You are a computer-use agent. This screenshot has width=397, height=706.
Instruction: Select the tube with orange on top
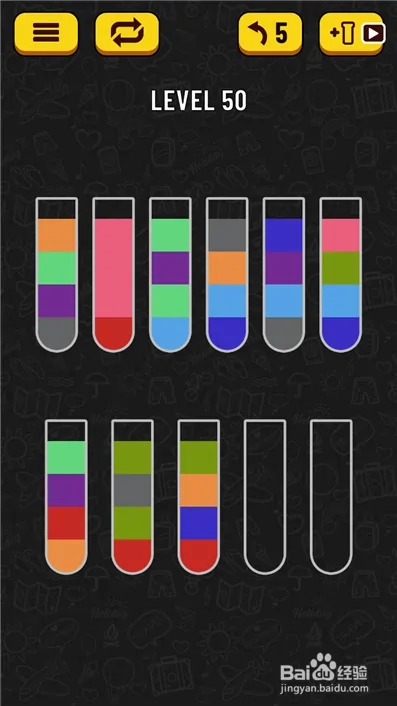pos(57,275)
